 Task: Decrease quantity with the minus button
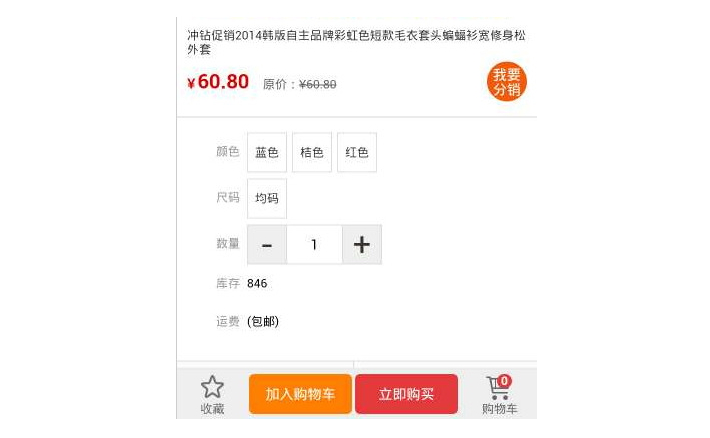[x=267, y=244]
